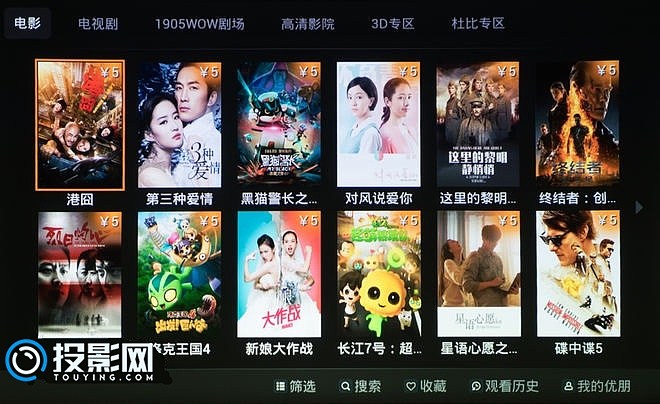660x404 pixels.
Task: Open the 这里的黎明 movie card
Action: pos(478,124)
